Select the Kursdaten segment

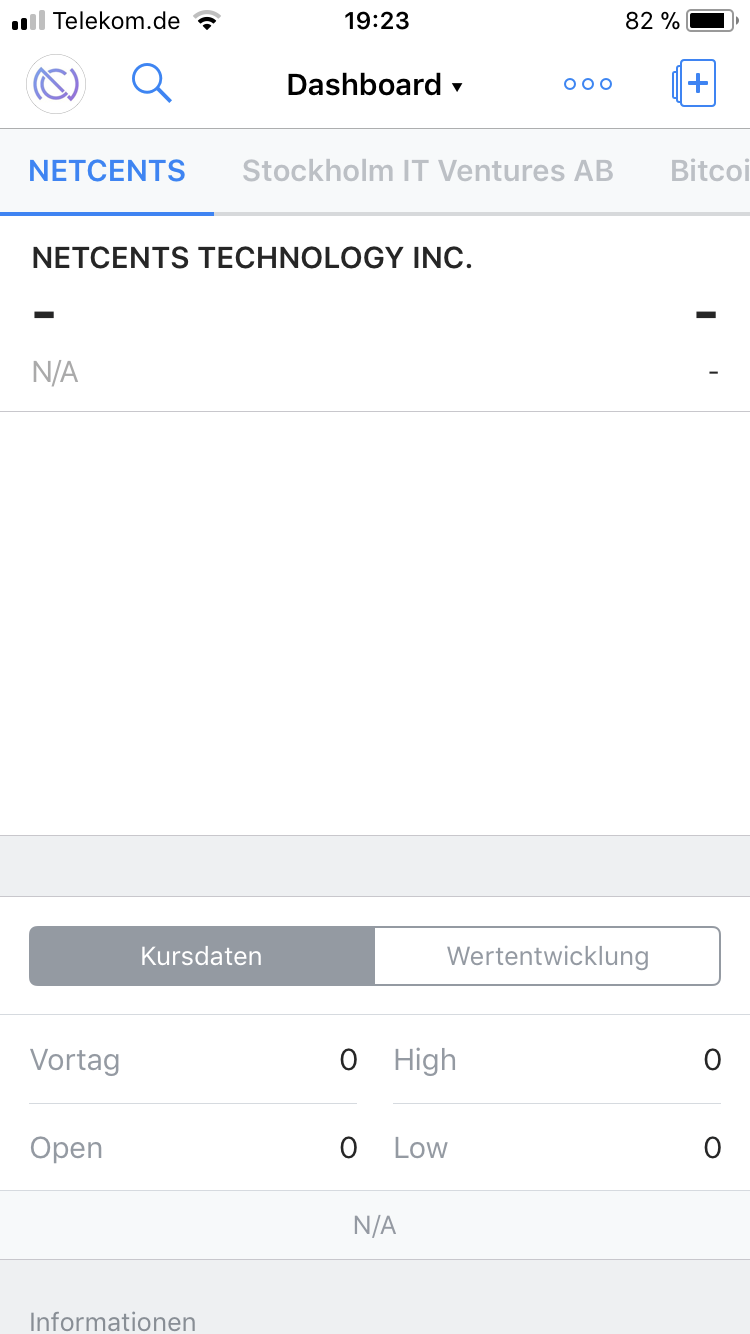[x=202, y=956]
